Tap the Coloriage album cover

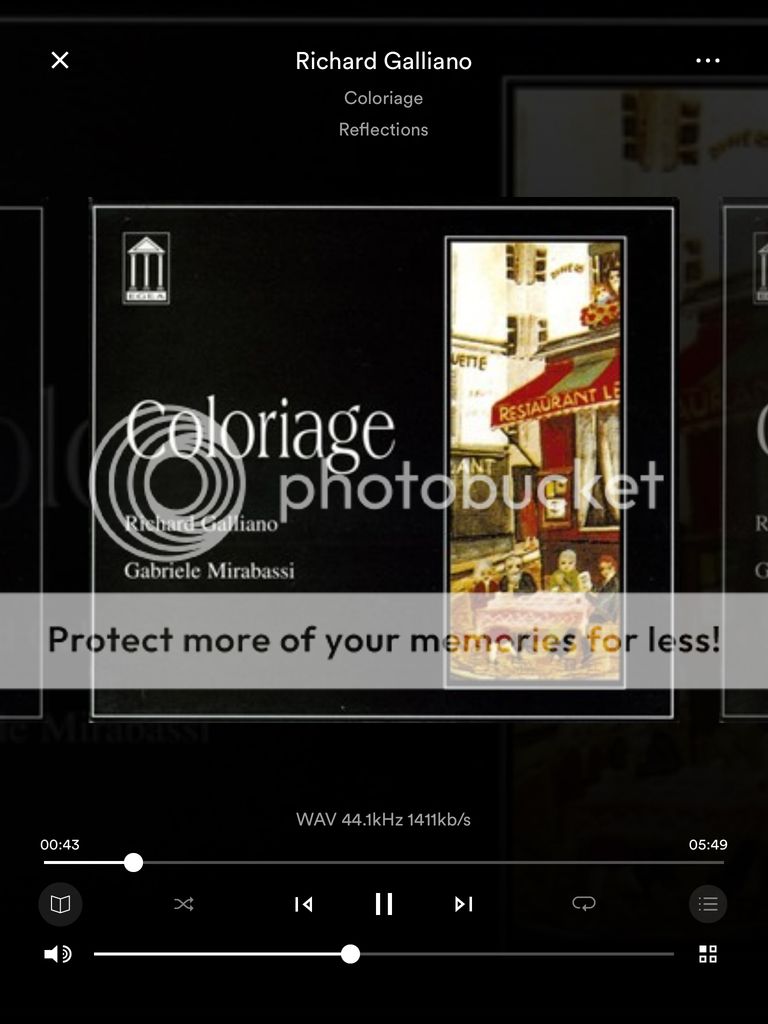(x=383, y=460)
